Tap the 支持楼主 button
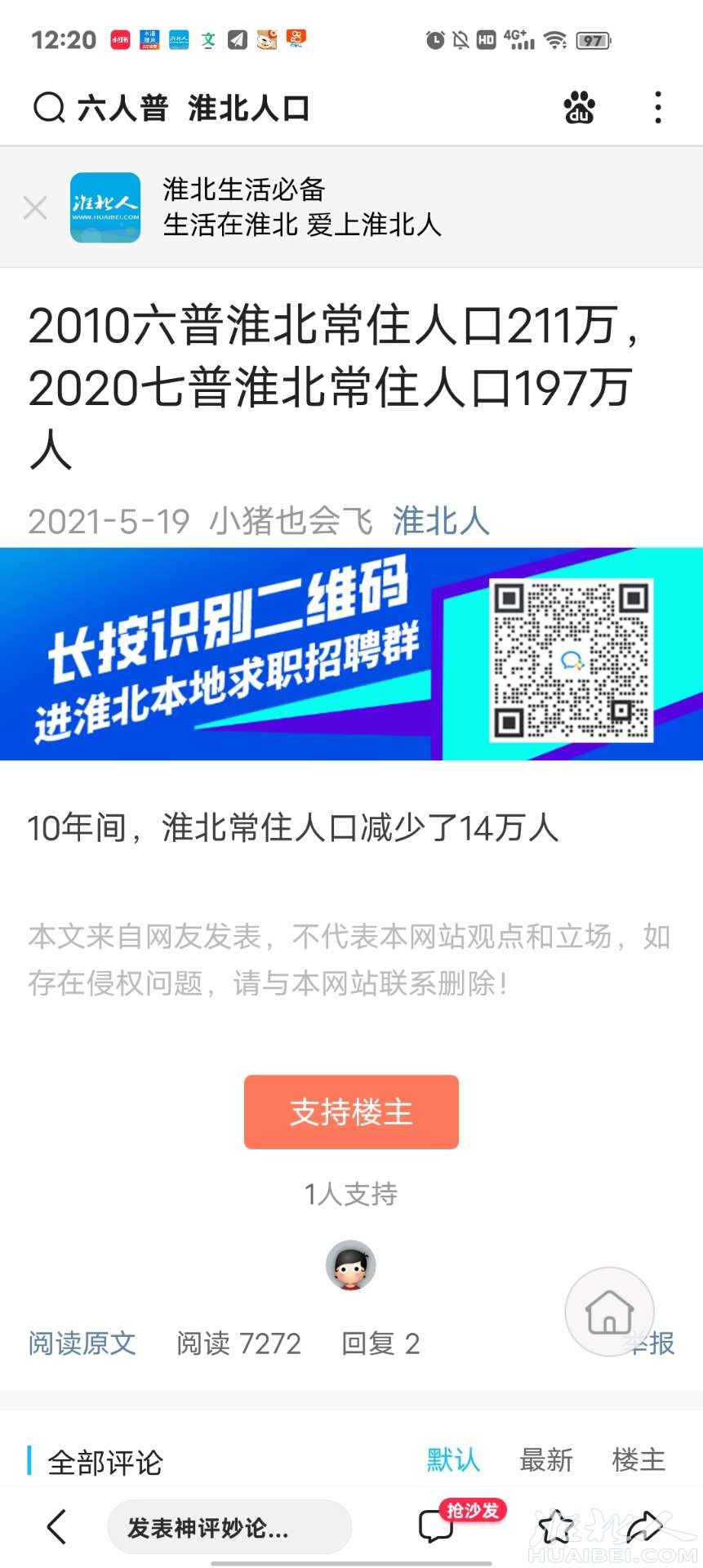This screenshot has width=703, height=1568. [x=351, y=1111]
